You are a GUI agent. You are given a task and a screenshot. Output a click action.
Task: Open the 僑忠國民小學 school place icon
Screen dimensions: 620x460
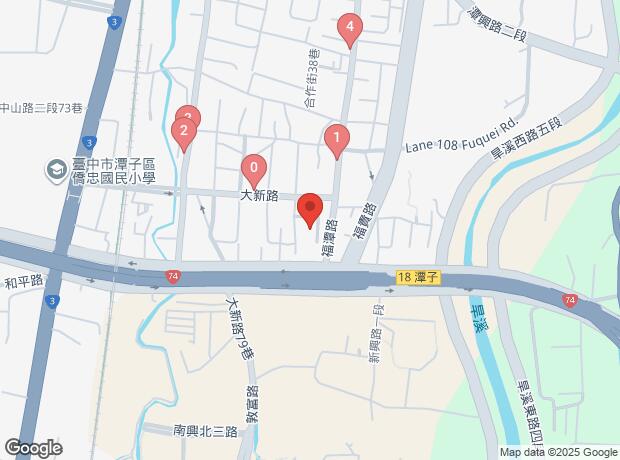coord(54,168)
